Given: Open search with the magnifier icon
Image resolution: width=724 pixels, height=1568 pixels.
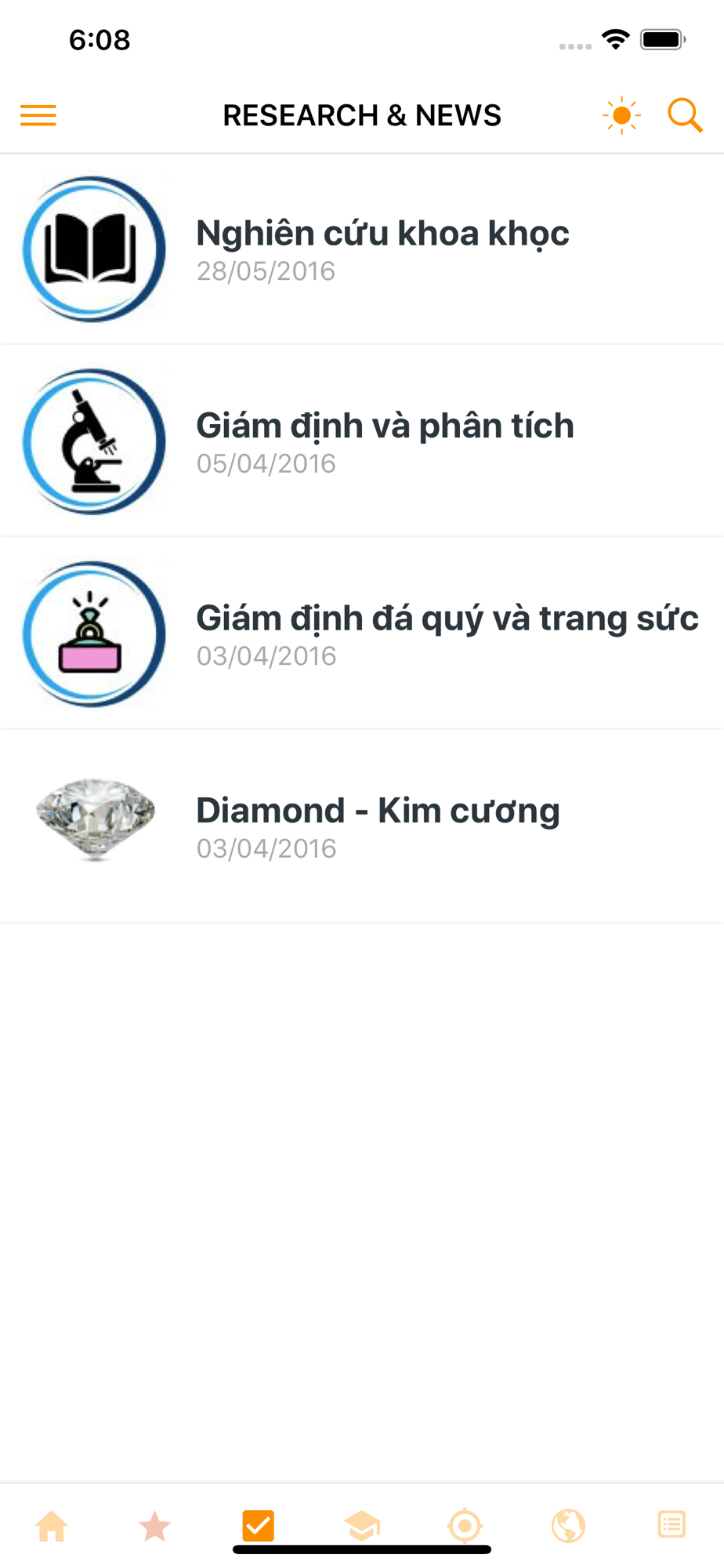Looking at the screenshot, I should (x=685, y=115).
